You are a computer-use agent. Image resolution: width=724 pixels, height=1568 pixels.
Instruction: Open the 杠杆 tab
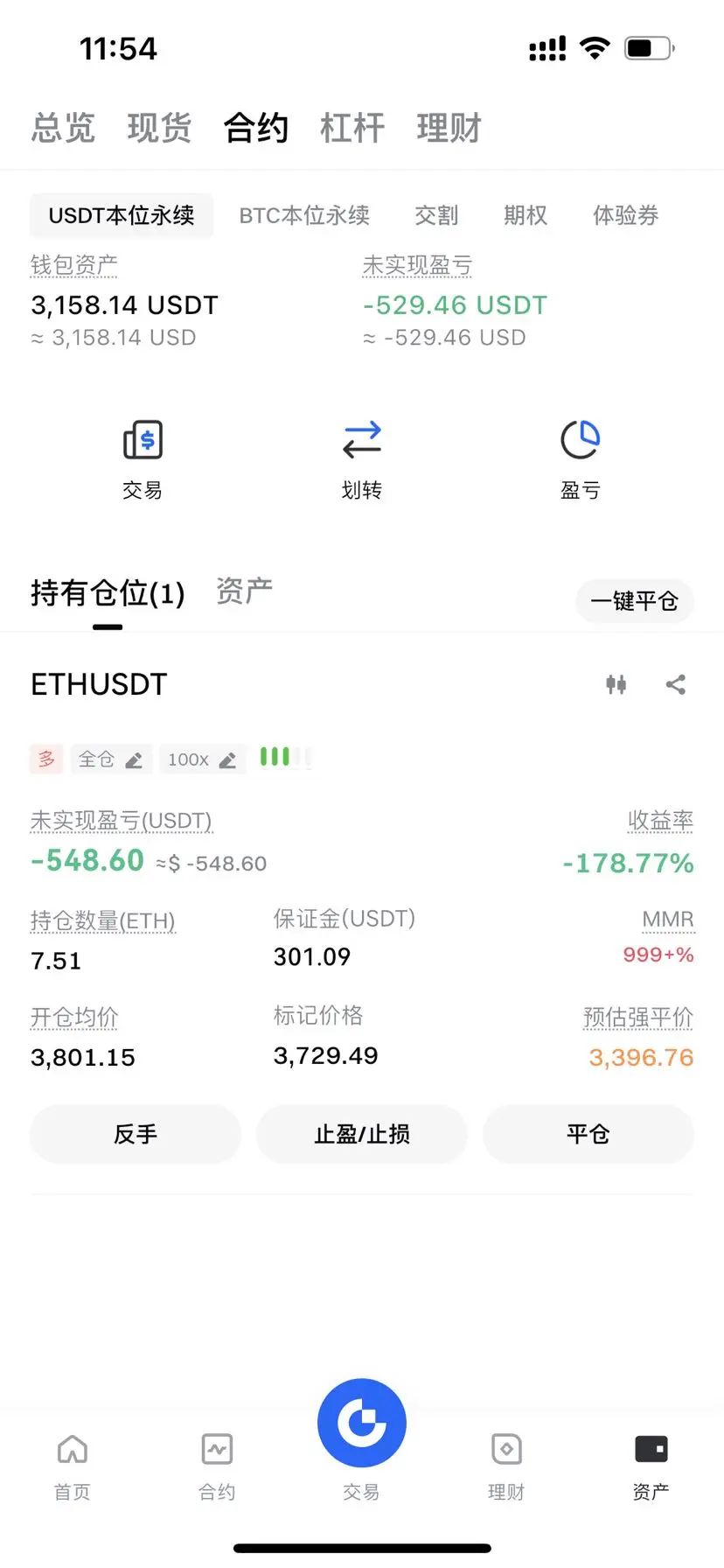(x=352, y=128)
